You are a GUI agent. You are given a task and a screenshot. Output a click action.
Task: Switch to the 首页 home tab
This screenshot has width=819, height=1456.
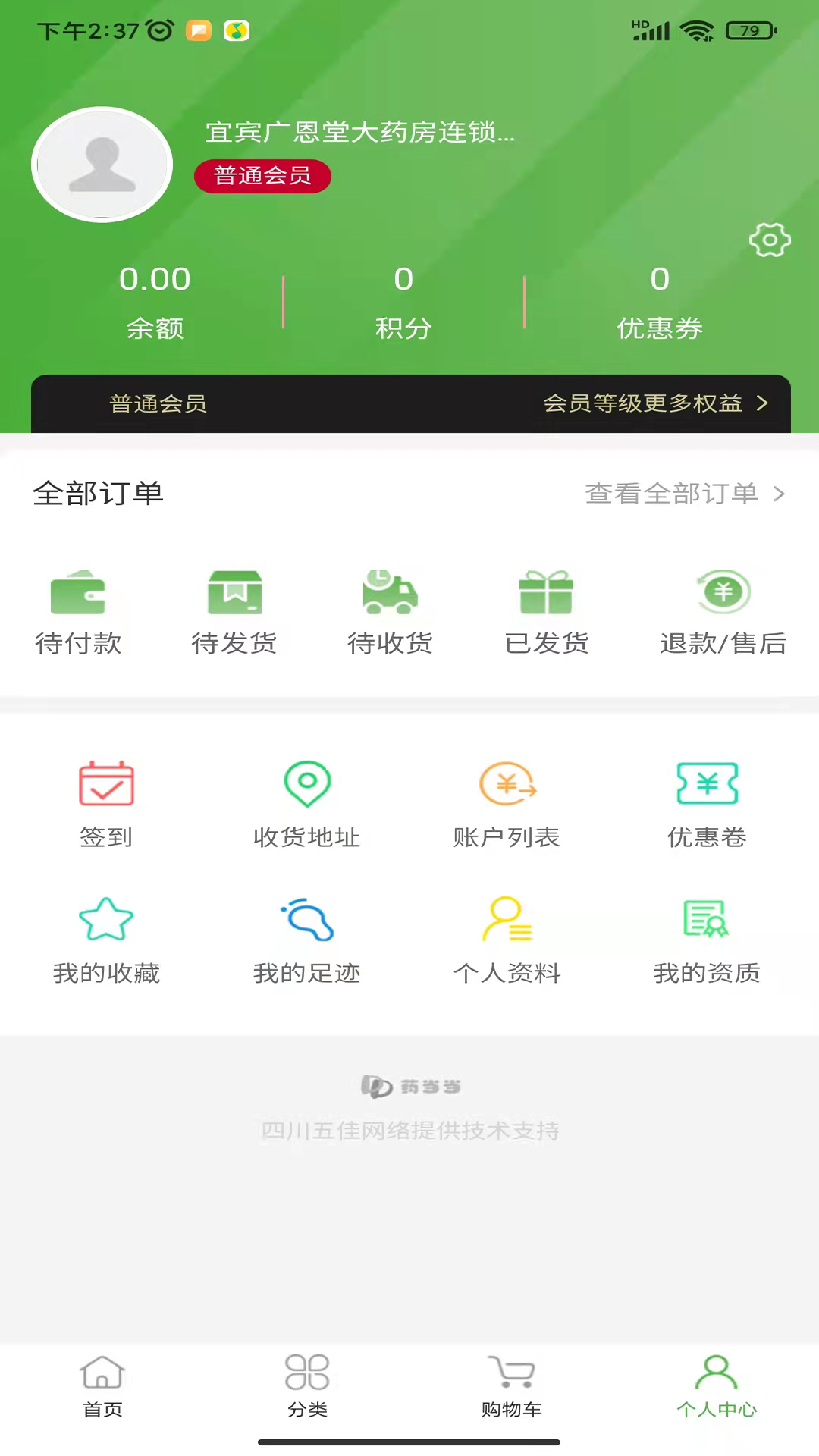pyautogui.click(x=102, y=1386)
